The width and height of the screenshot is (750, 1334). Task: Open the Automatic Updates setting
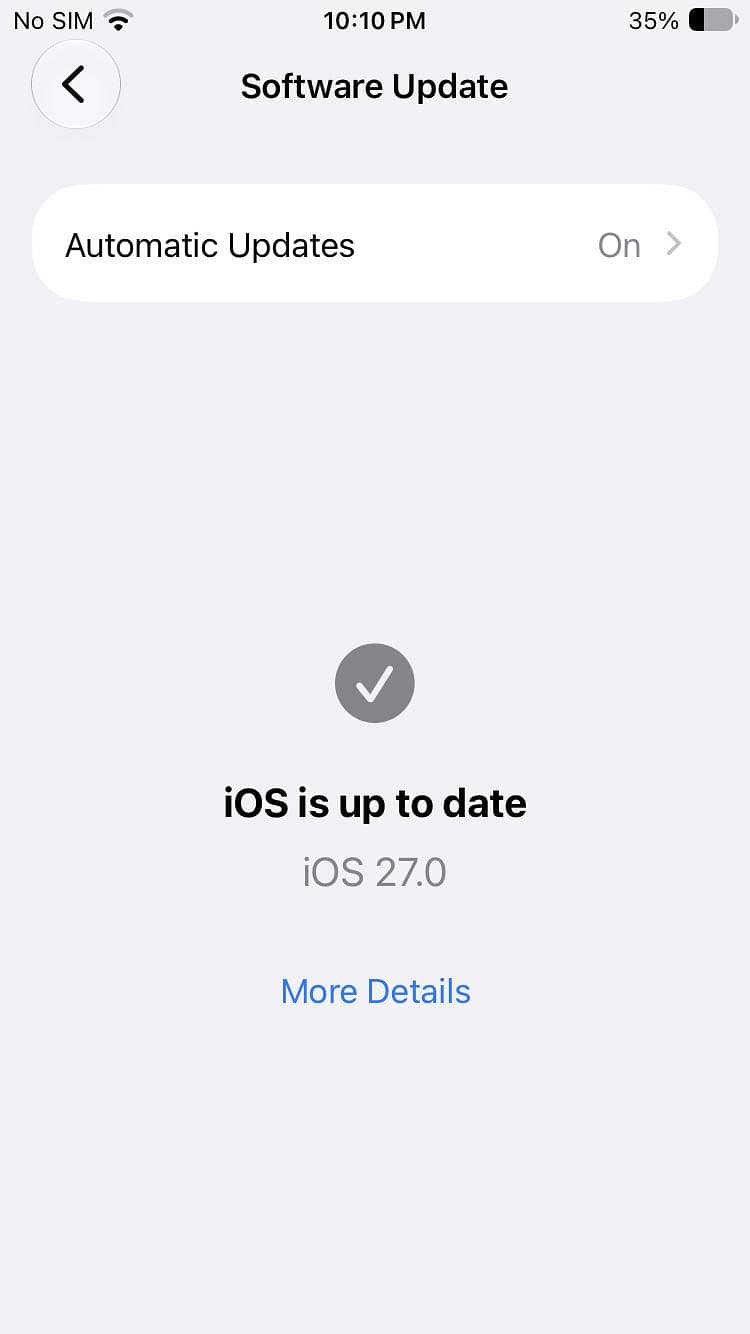(x=375, y=244)
